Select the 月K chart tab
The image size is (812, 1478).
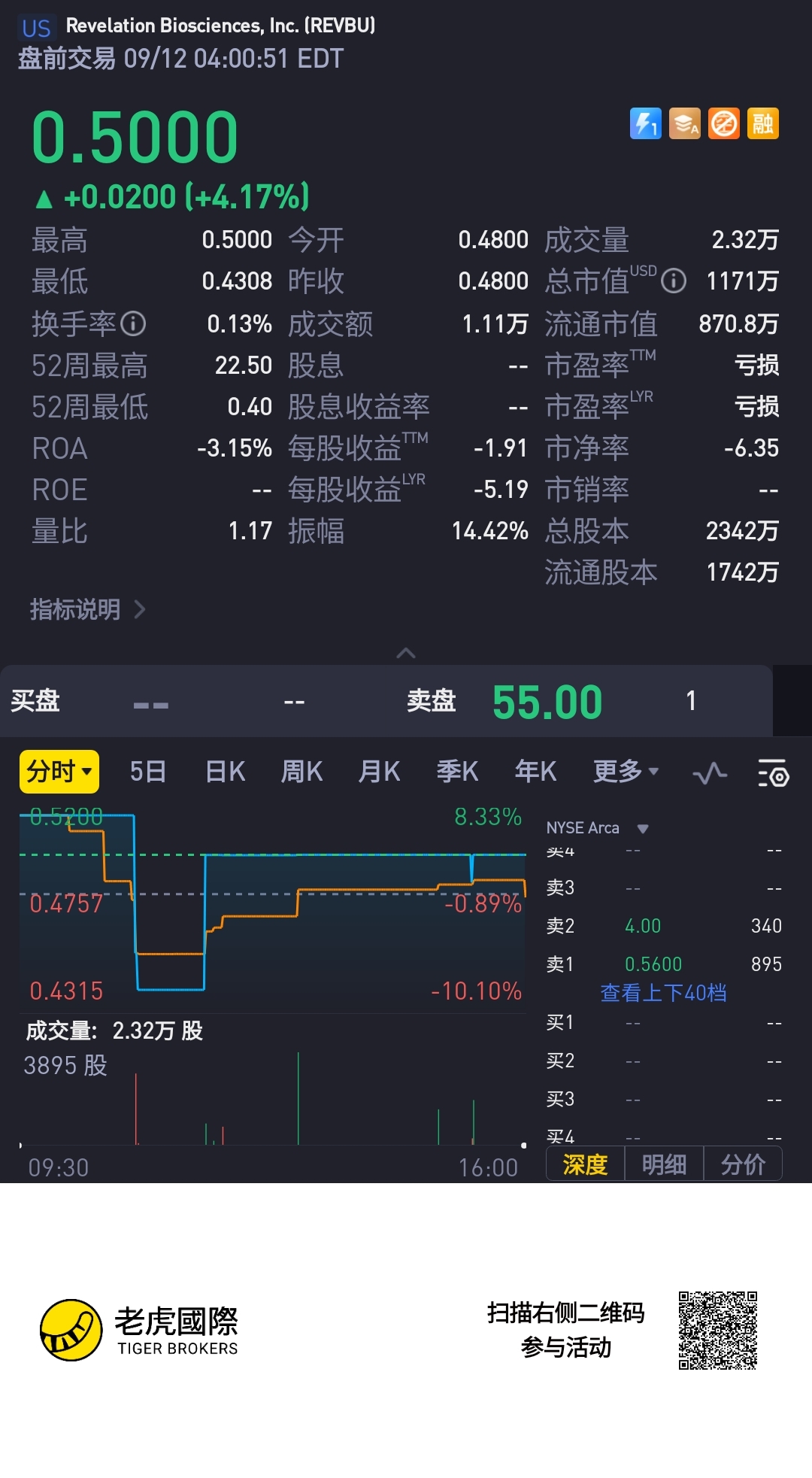(379, 772)
